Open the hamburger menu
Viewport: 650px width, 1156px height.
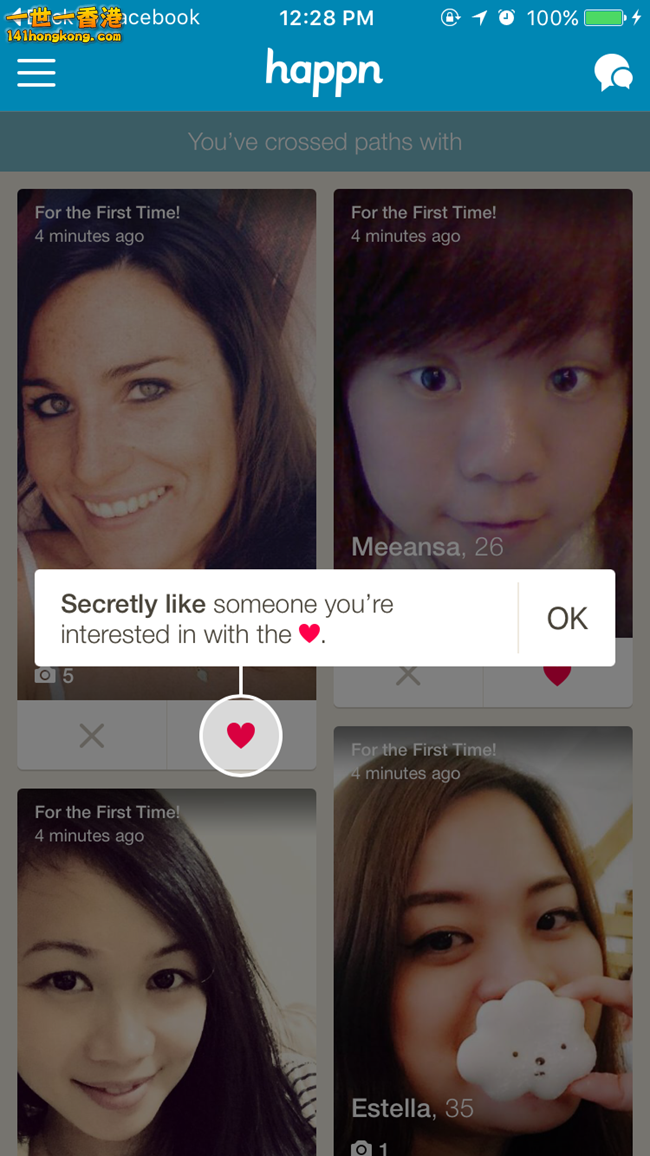tap(36, 72)
